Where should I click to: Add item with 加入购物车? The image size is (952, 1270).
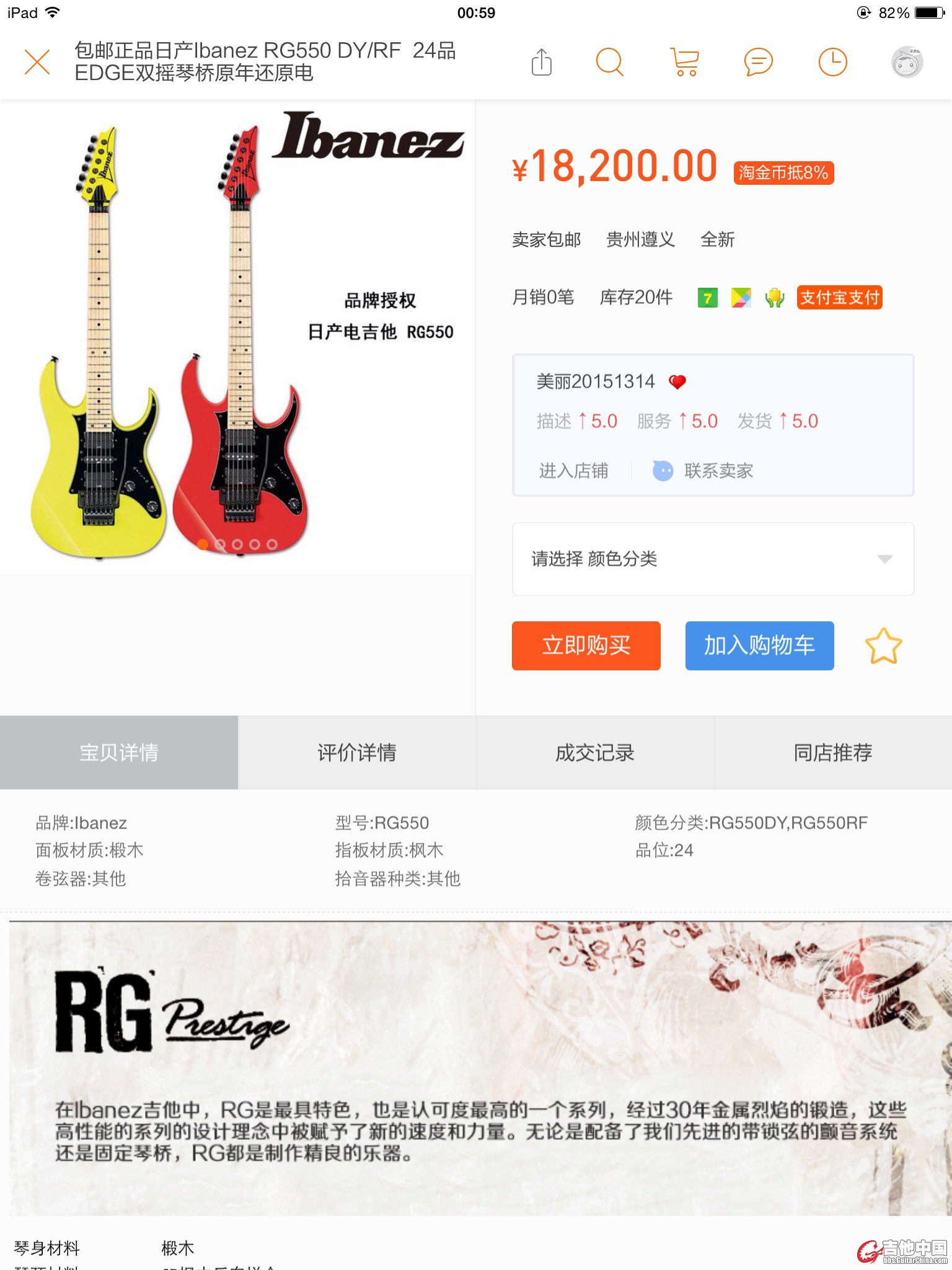759,646
